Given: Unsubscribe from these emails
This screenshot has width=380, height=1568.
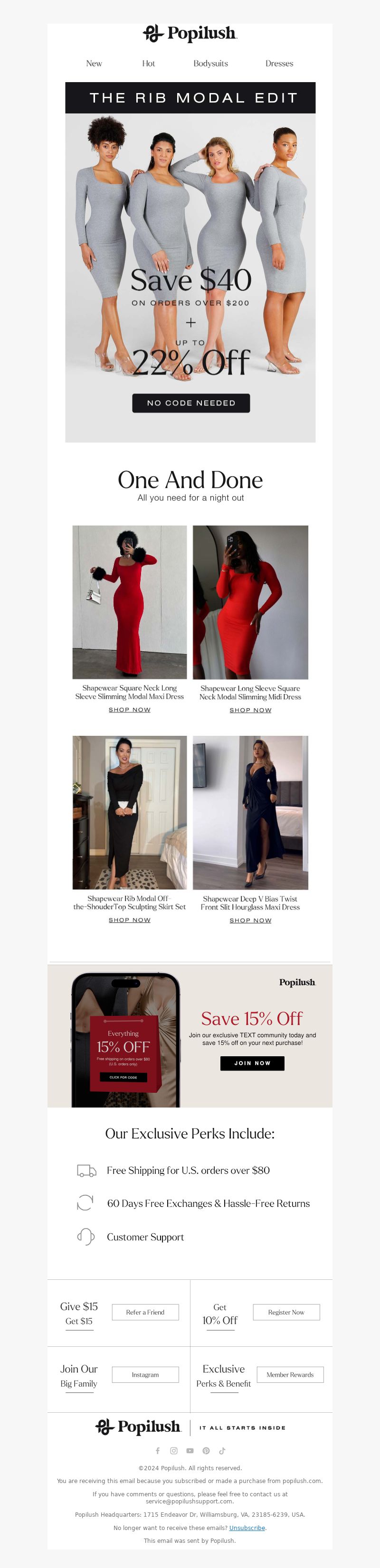Looking at the screenshot, I should [x=247, y=1528].
